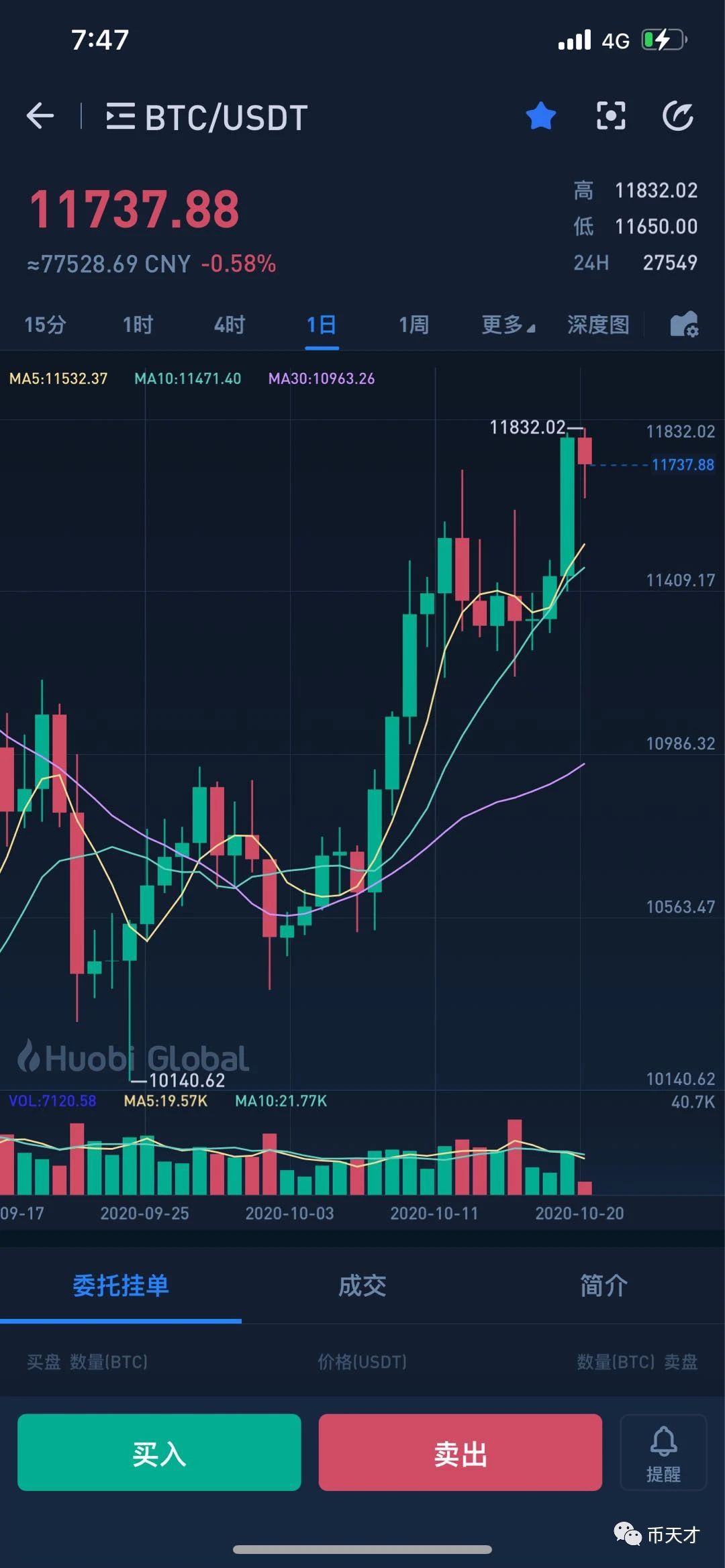This screenshot has height=1568, width=725.
Task: Open the 深度图 depth chart
Action: [x=598, y=325]
